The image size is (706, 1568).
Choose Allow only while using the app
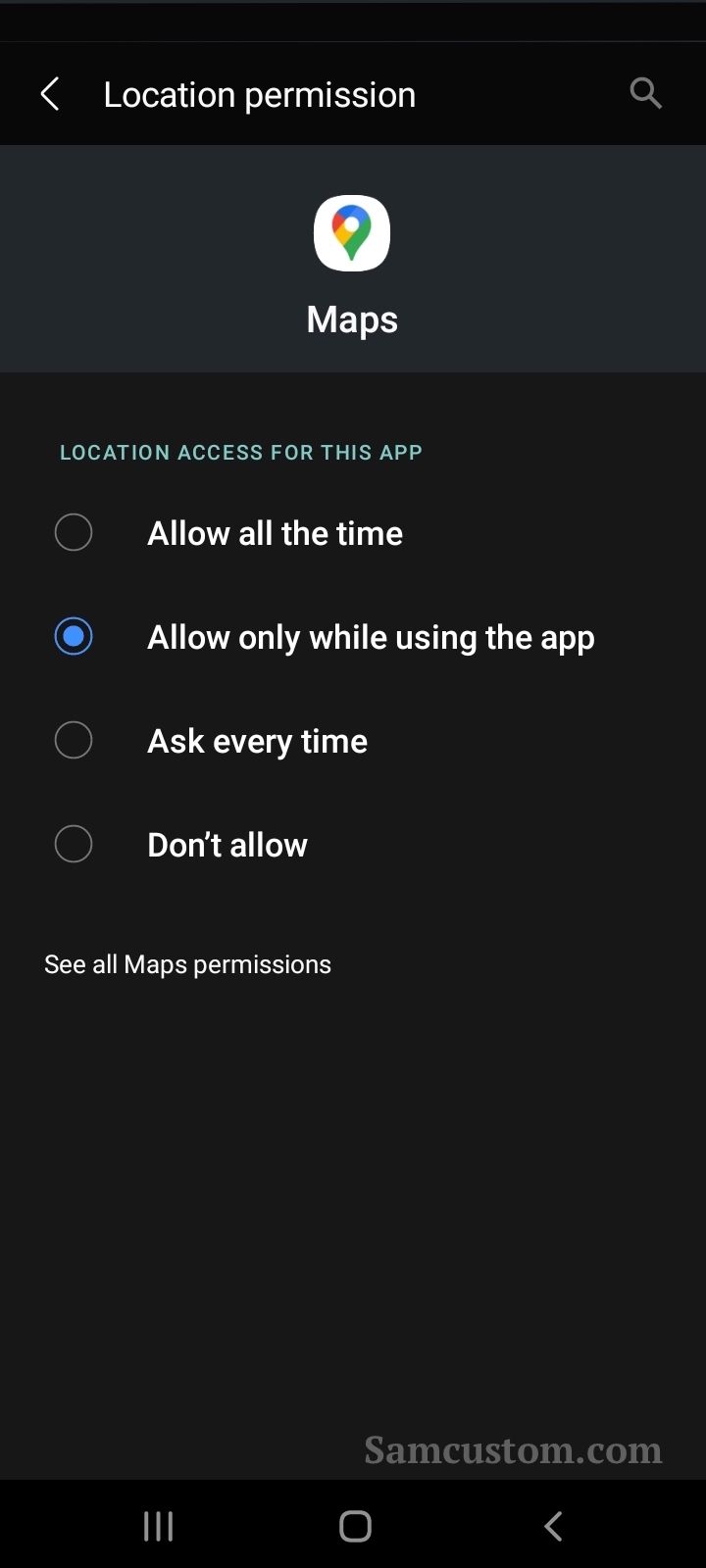(x=353, y=636)
